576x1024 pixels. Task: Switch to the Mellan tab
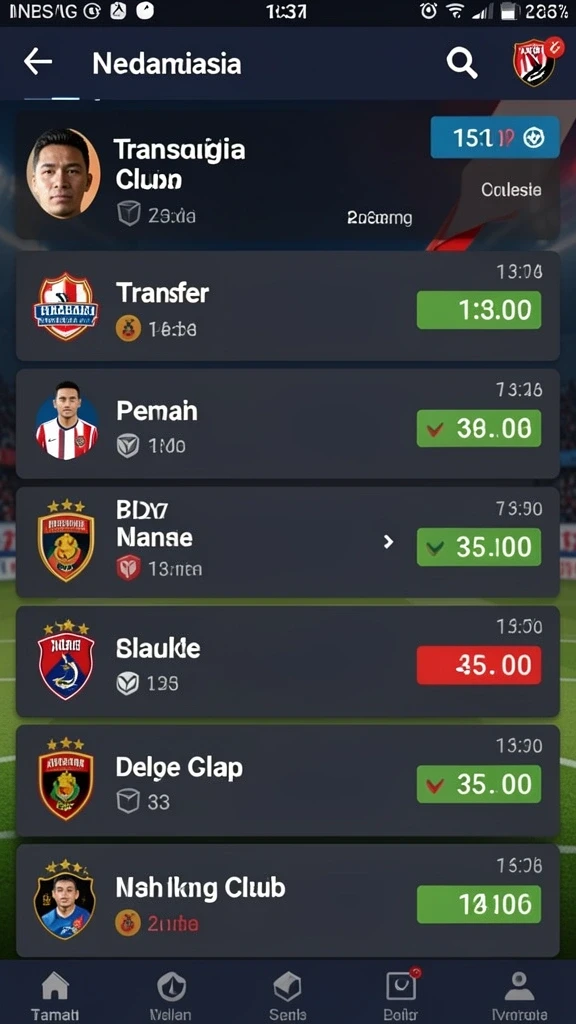(171, 996)
